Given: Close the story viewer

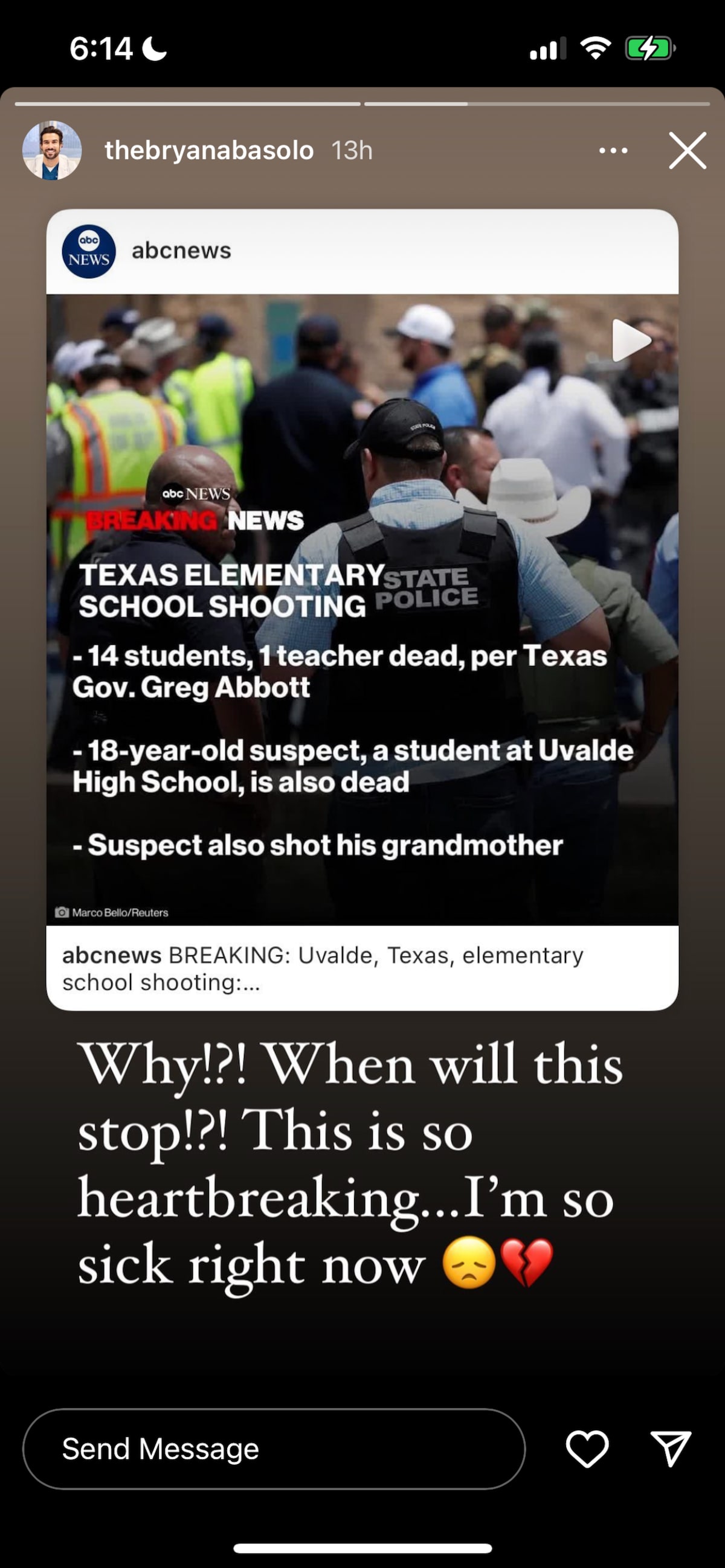Looking at the screenshot, I should (687, 150).
